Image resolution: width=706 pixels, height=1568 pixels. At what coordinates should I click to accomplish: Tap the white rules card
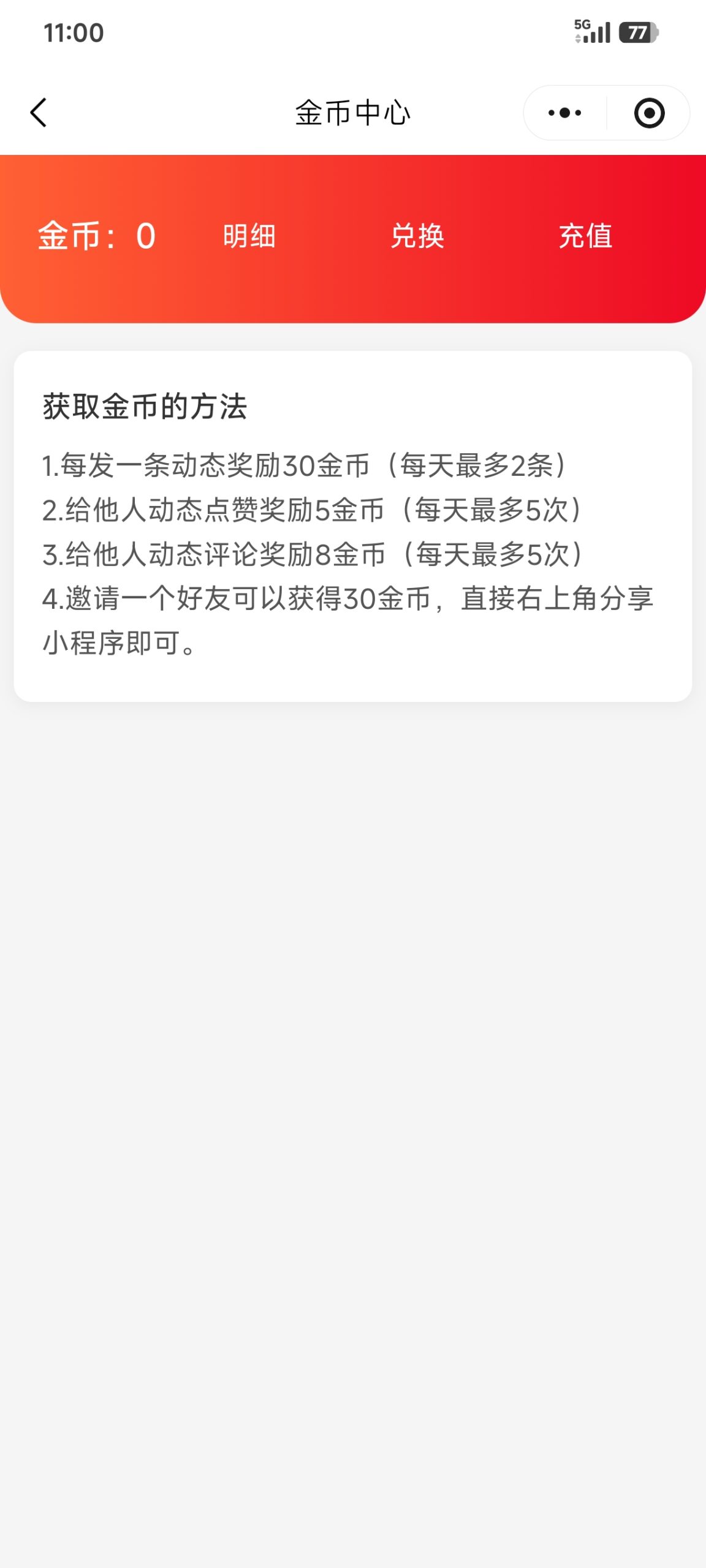353,524
